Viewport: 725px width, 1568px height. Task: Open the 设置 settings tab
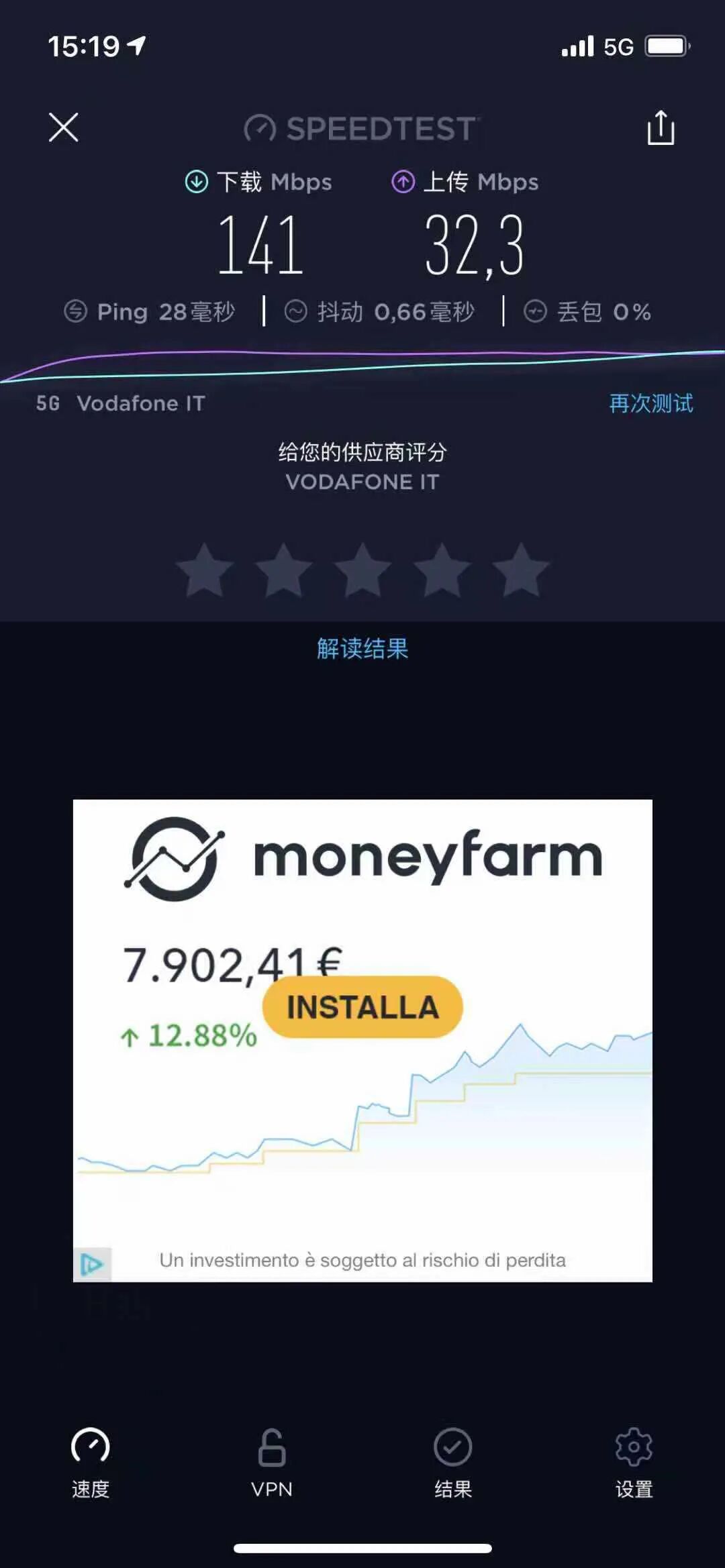tap(634, 1463)
